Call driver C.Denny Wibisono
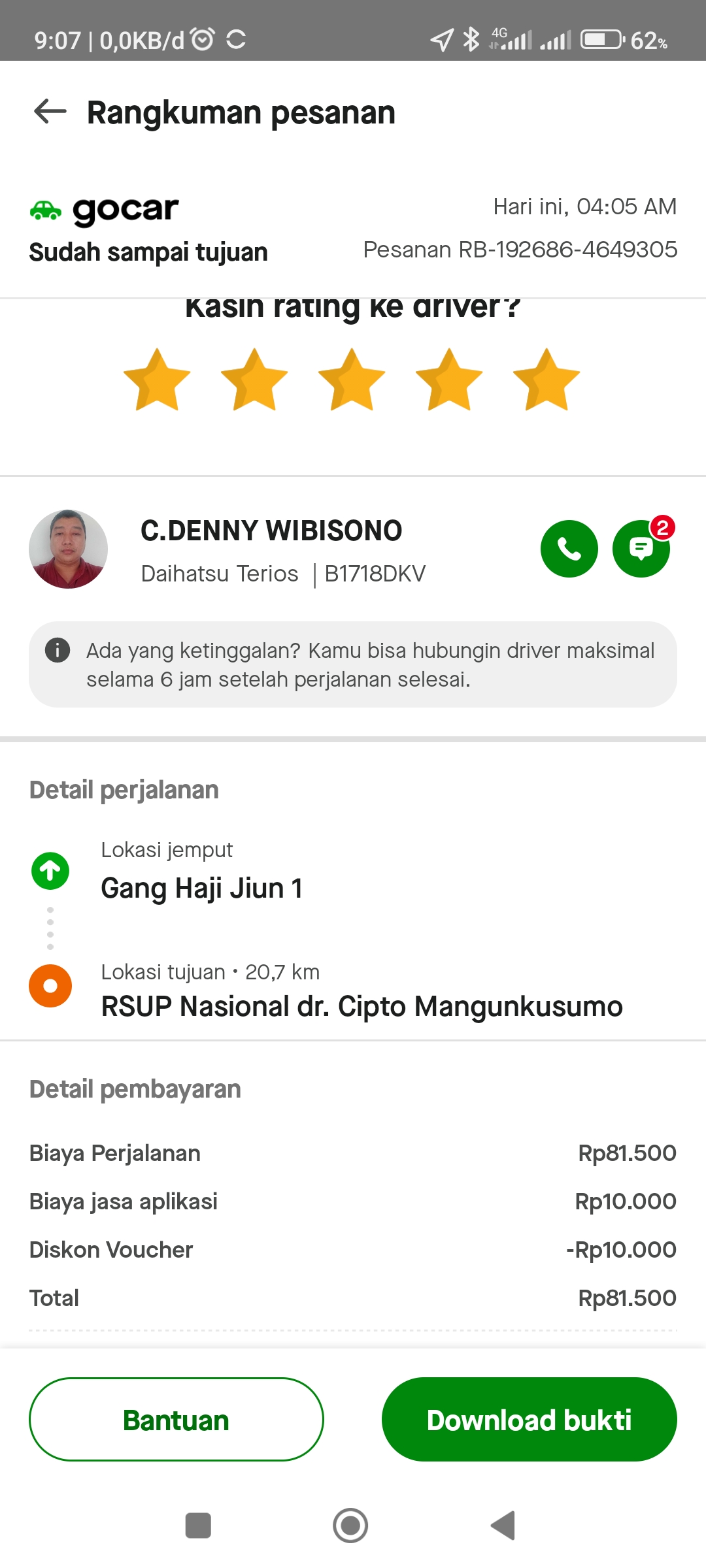The image size is (706, 1568). pyautogui.click(x=569, y=549)
